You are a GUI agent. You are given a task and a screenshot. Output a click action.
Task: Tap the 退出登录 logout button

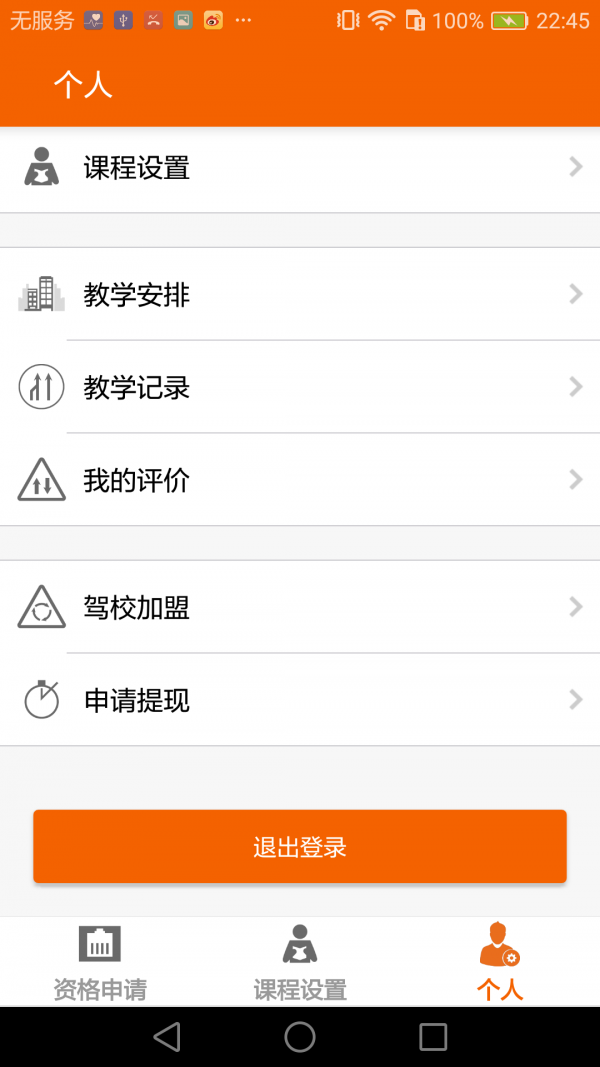300,847
